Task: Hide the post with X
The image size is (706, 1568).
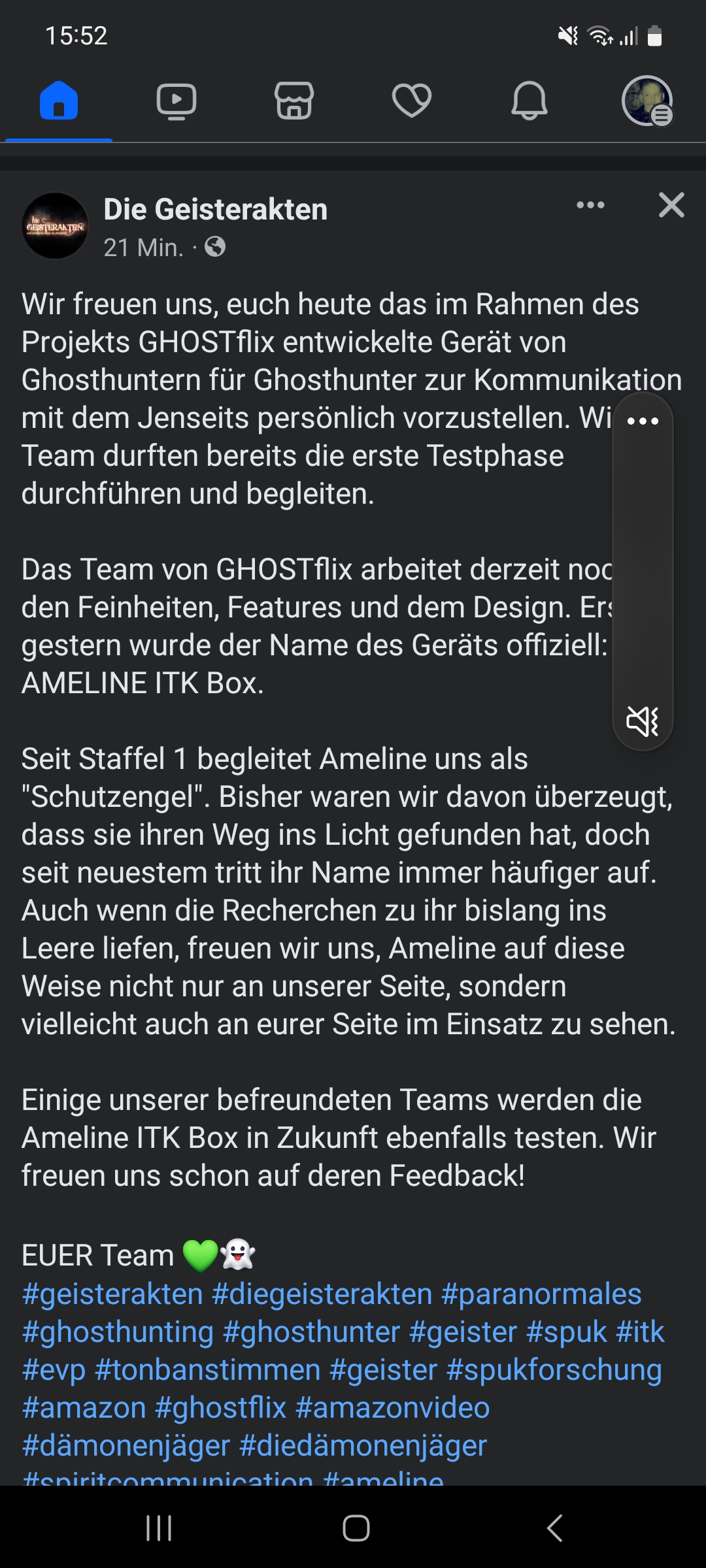Action: pyautogui.click(x=671, y=205)
